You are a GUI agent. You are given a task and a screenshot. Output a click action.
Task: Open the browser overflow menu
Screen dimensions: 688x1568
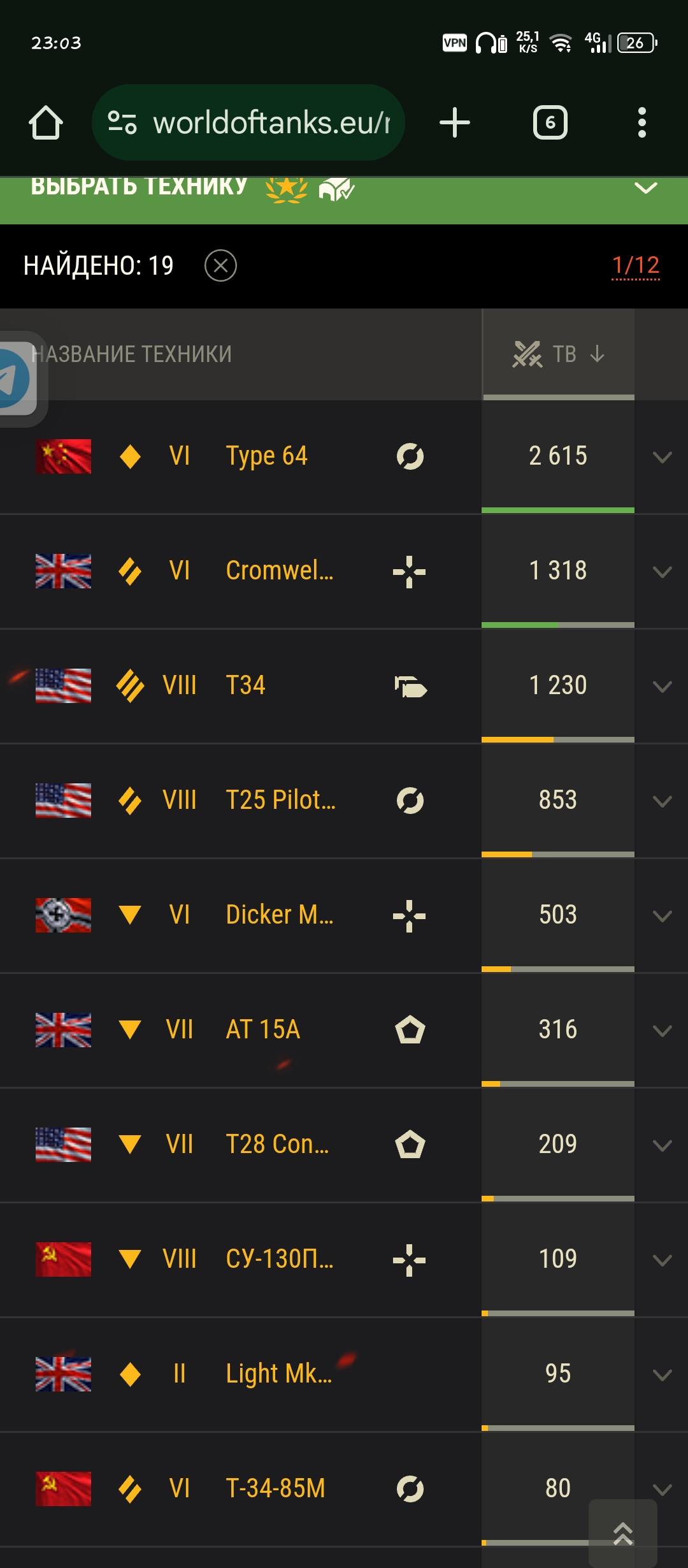[x=642, y=122]
